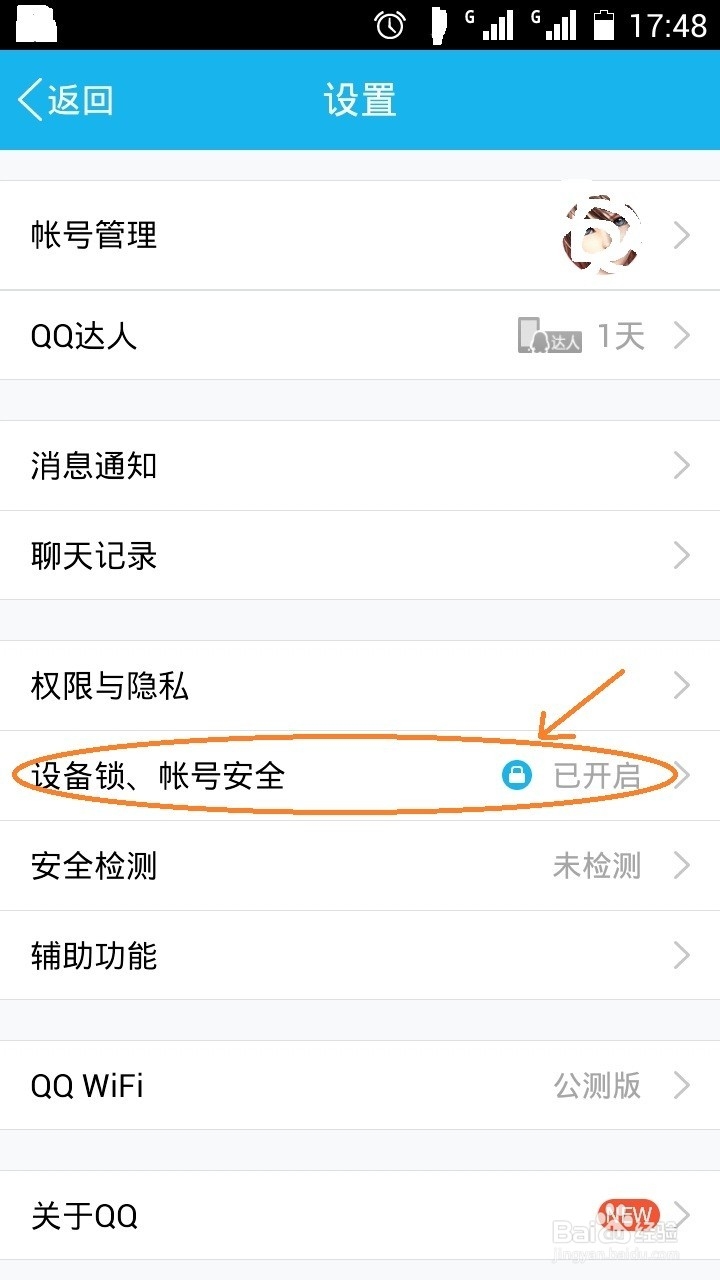Open the 辅助功能 menu entry
Viewport: 720px width, 1280px height.
95,956
